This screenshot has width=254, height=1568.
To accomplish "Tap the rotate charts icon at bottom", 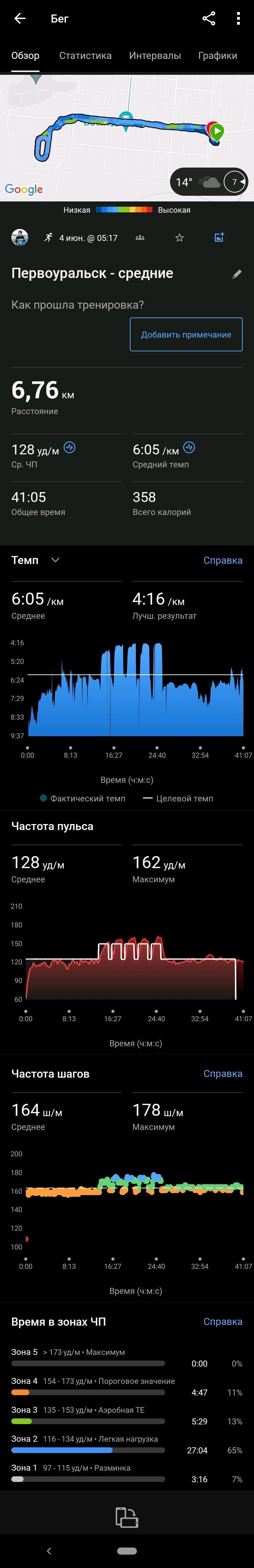I will tap(127, 1517).
